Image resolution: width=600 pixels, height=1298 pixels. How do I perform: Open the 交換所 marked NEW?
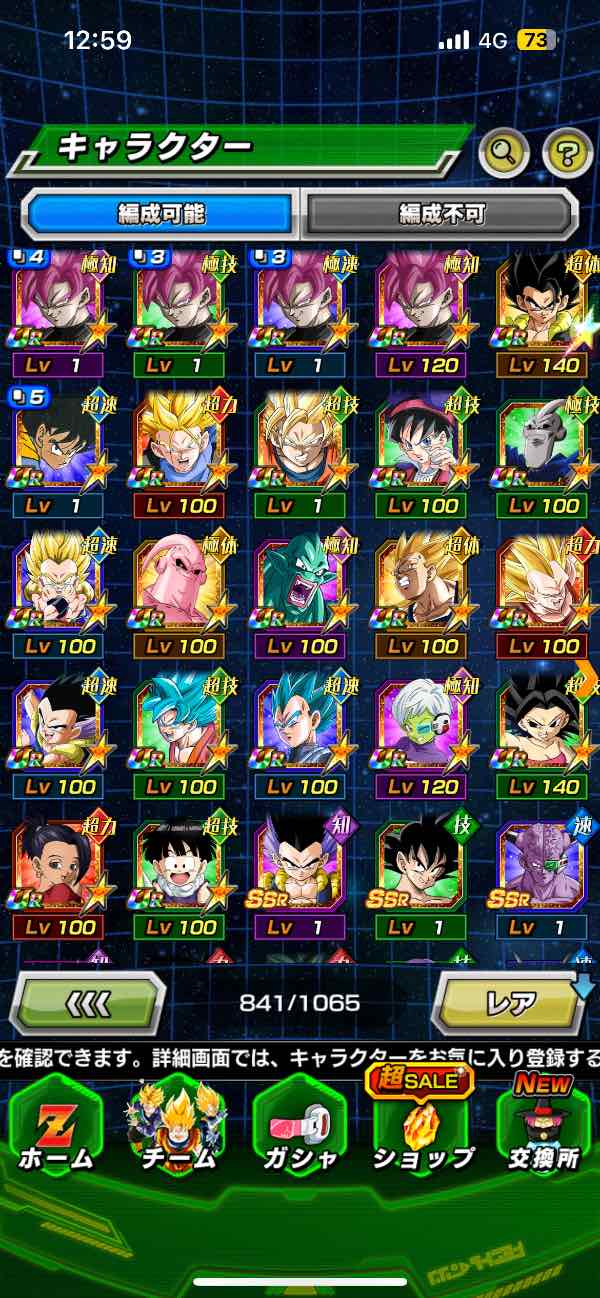point(541,1130)
